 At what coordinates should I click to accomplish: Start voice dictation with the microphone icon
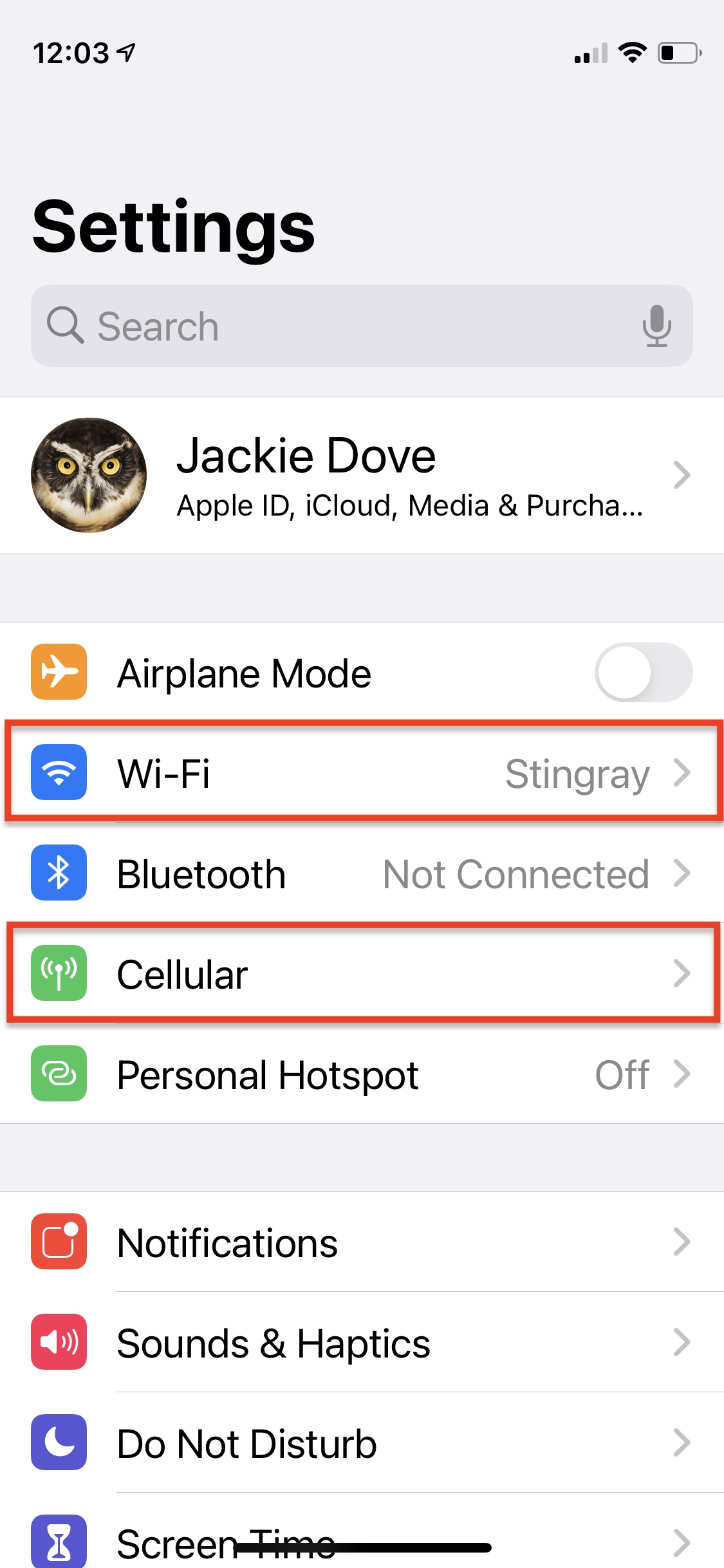tap(656, 326)
